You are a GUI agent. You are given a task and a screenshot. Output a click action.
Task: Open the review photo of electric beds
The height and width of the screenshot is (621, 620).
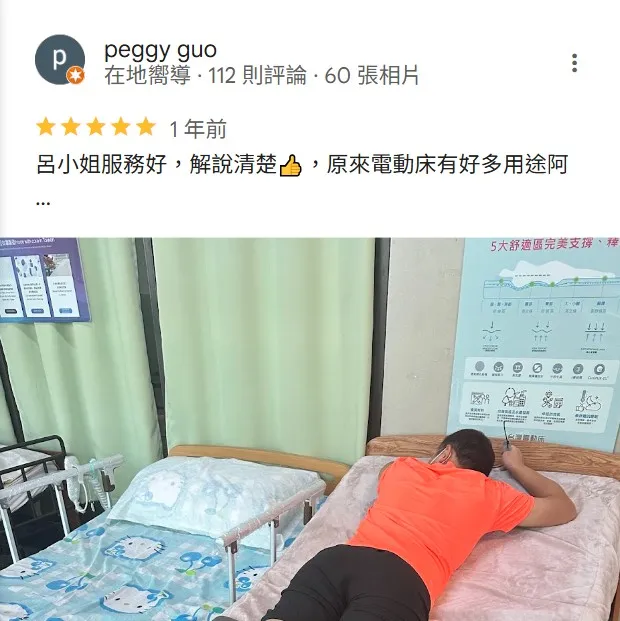(310, 430)
